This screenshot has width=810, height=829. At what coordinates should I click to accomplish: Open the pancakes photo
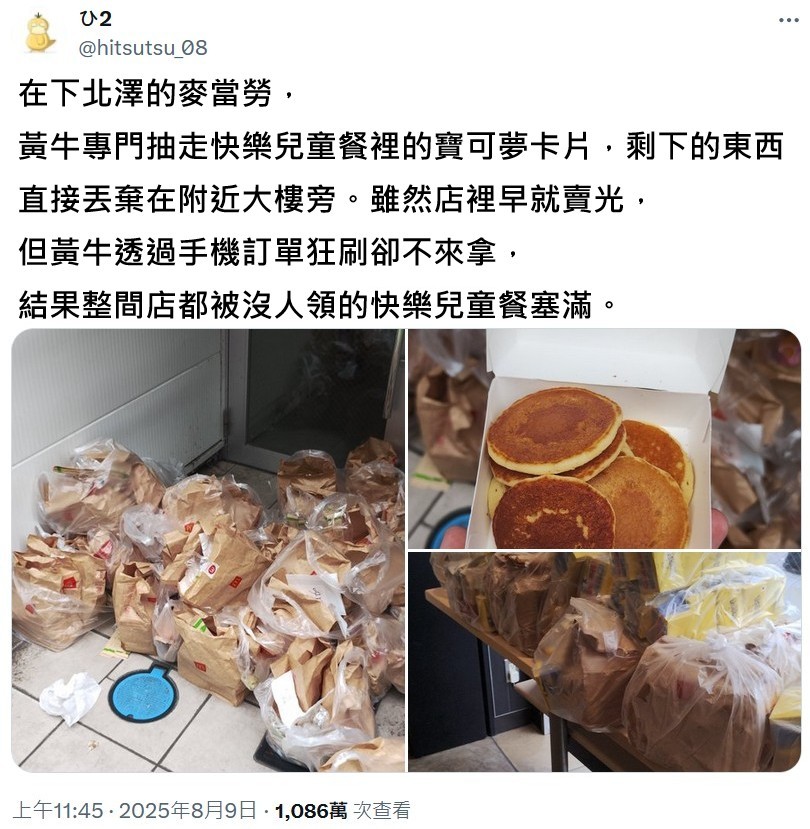604,438
